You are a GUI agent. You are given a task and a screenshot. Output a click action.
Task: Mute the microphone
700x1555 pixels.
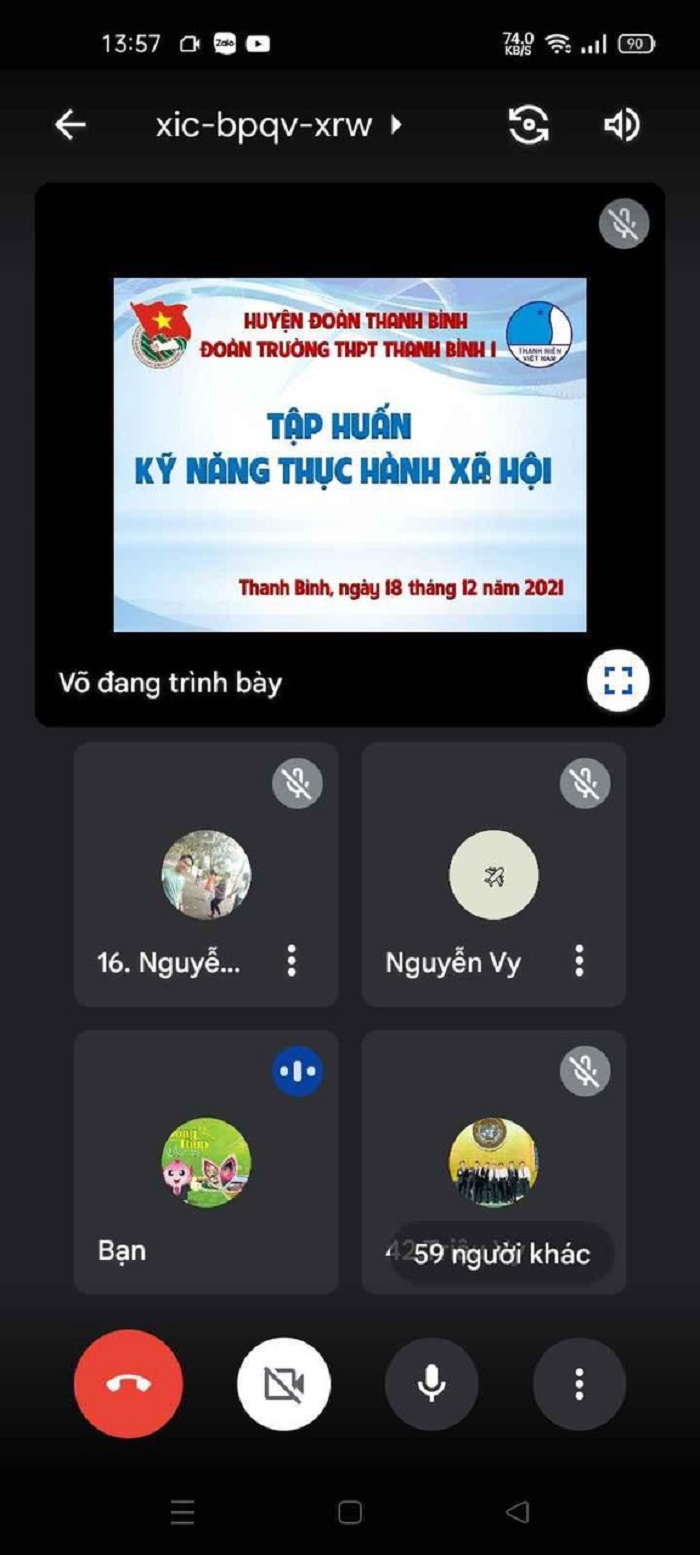[x=431, y=1384]
